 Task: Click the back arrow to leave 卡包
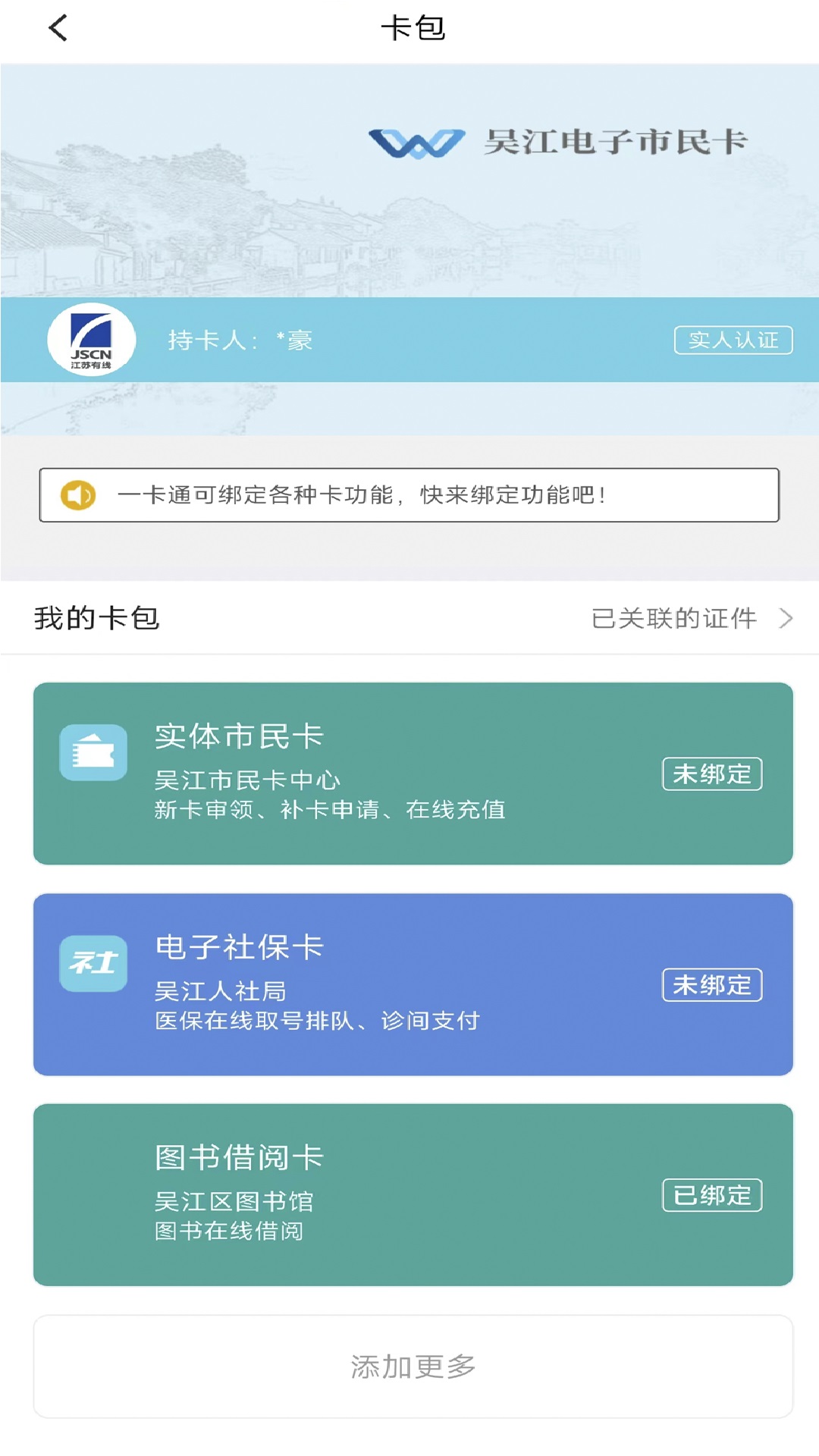pos(55,29)
